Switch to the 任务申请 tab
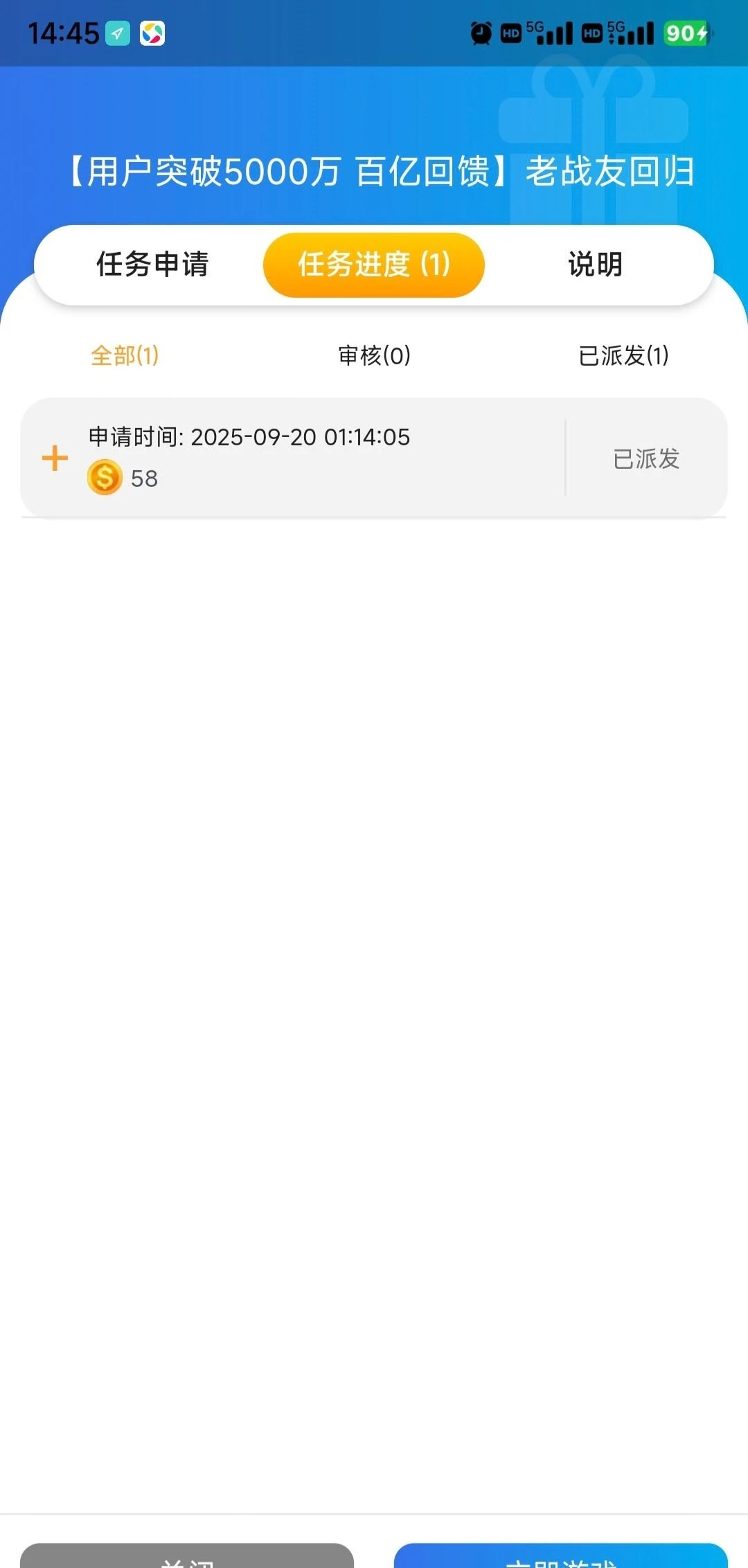Viewport: 748px width, 1568px height. (152, 265)
